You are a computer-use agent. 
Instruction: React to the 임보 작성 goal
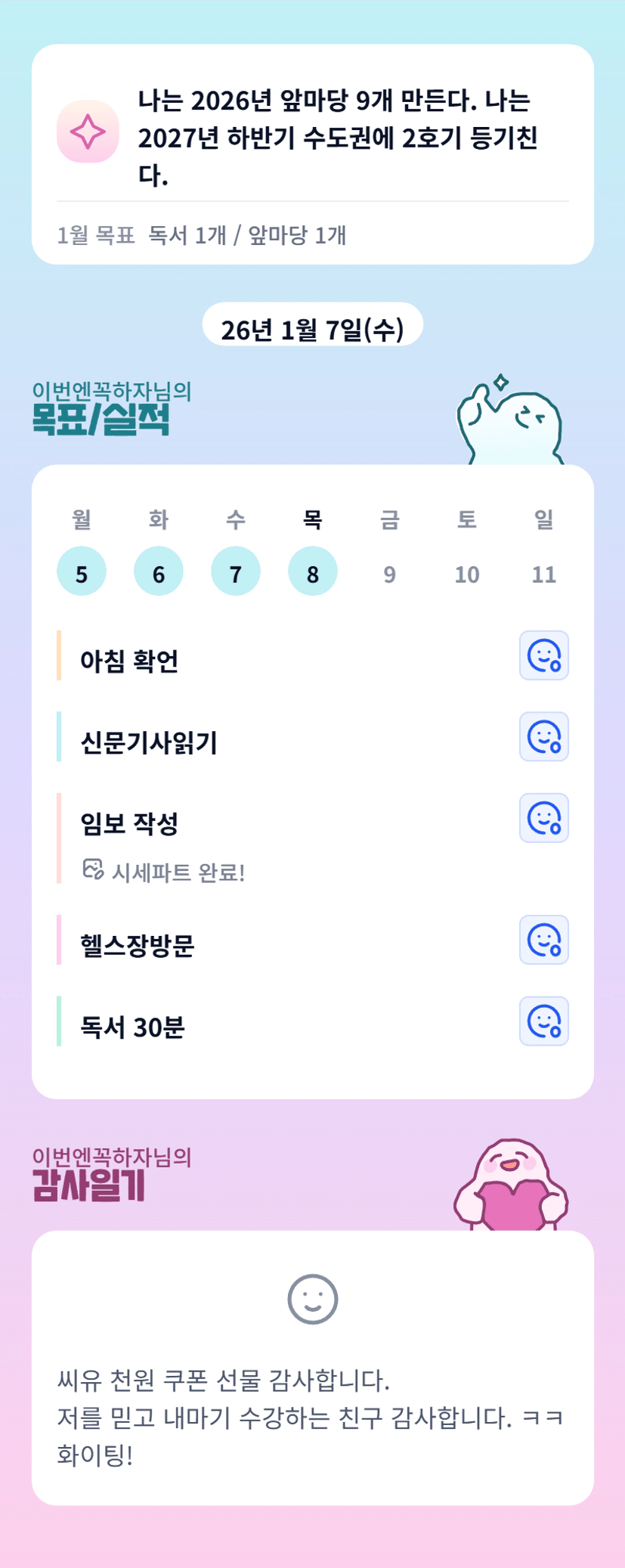click(x=543, y=818)
